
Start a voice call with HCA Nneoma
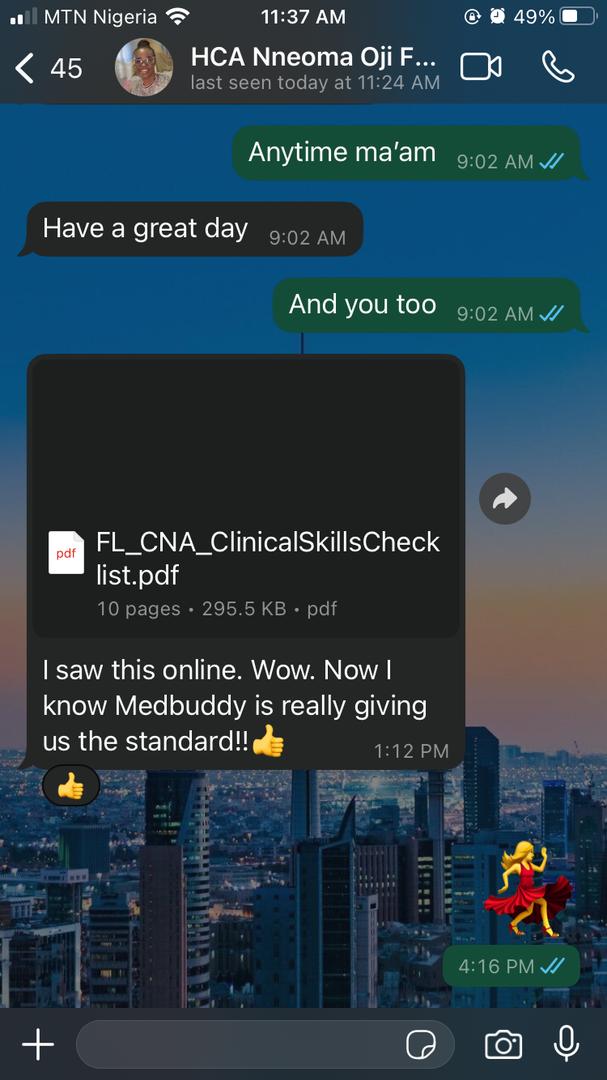558,67
